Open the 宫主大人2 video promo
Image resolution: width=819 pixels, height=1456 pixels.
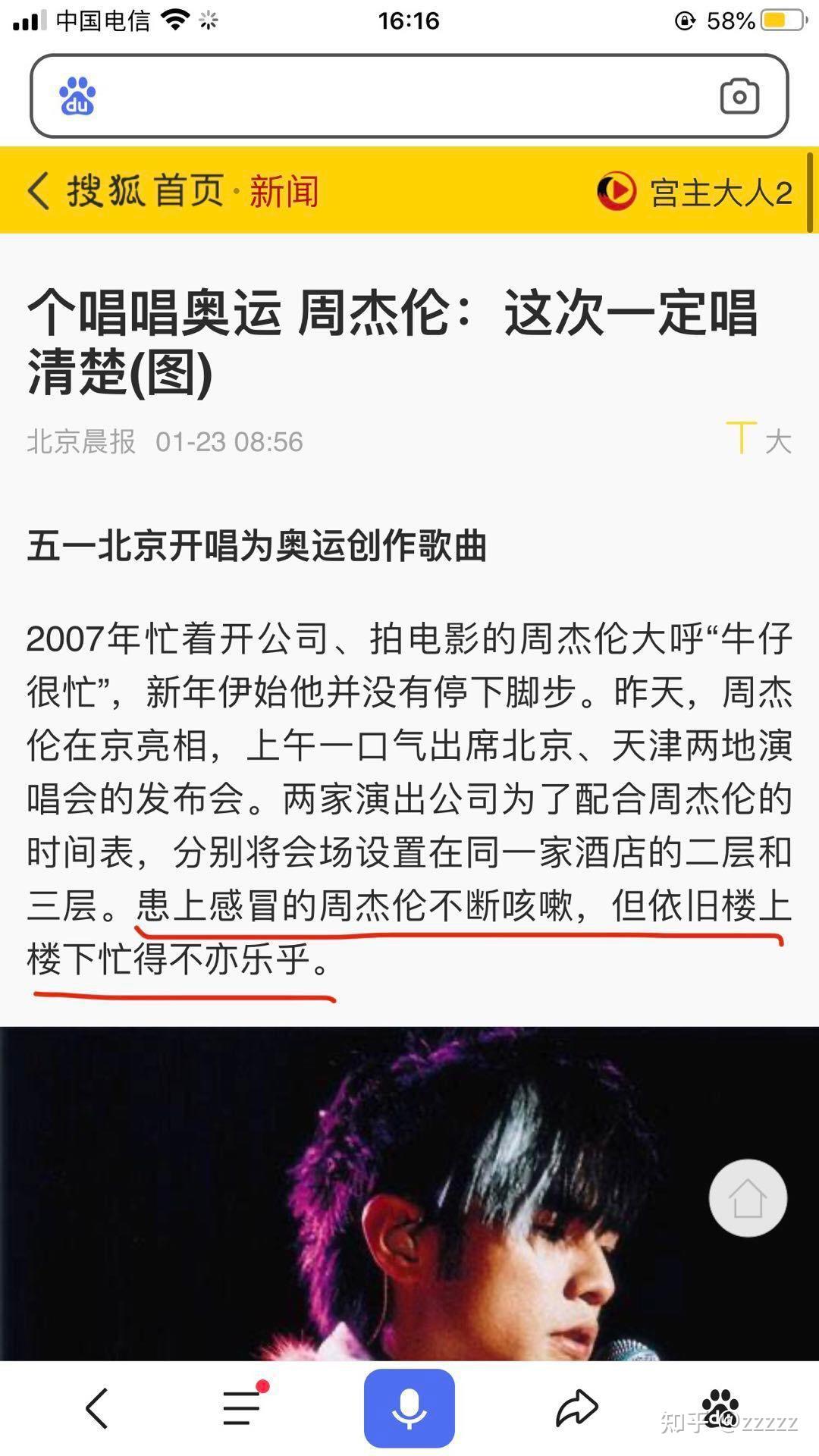[694, 191]
